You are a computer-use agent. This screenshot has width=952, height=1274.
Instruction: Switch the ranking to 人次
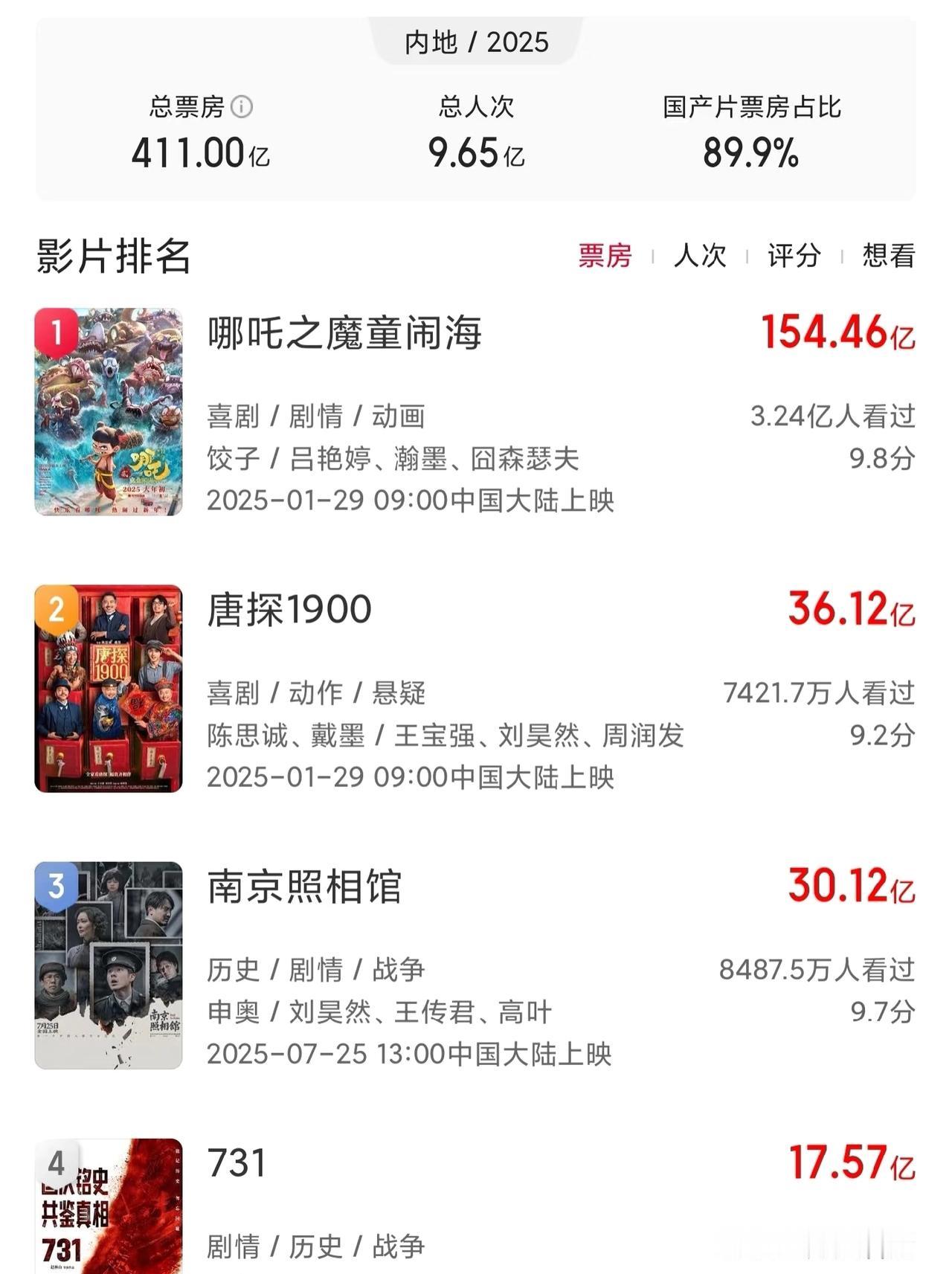coord(699,256)
